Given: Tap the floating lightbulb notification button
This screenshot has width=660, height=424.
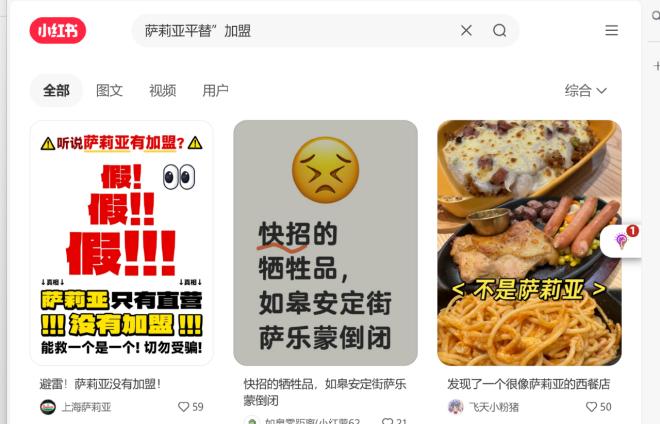Looking at the screenshot, I should coord(622,240).
